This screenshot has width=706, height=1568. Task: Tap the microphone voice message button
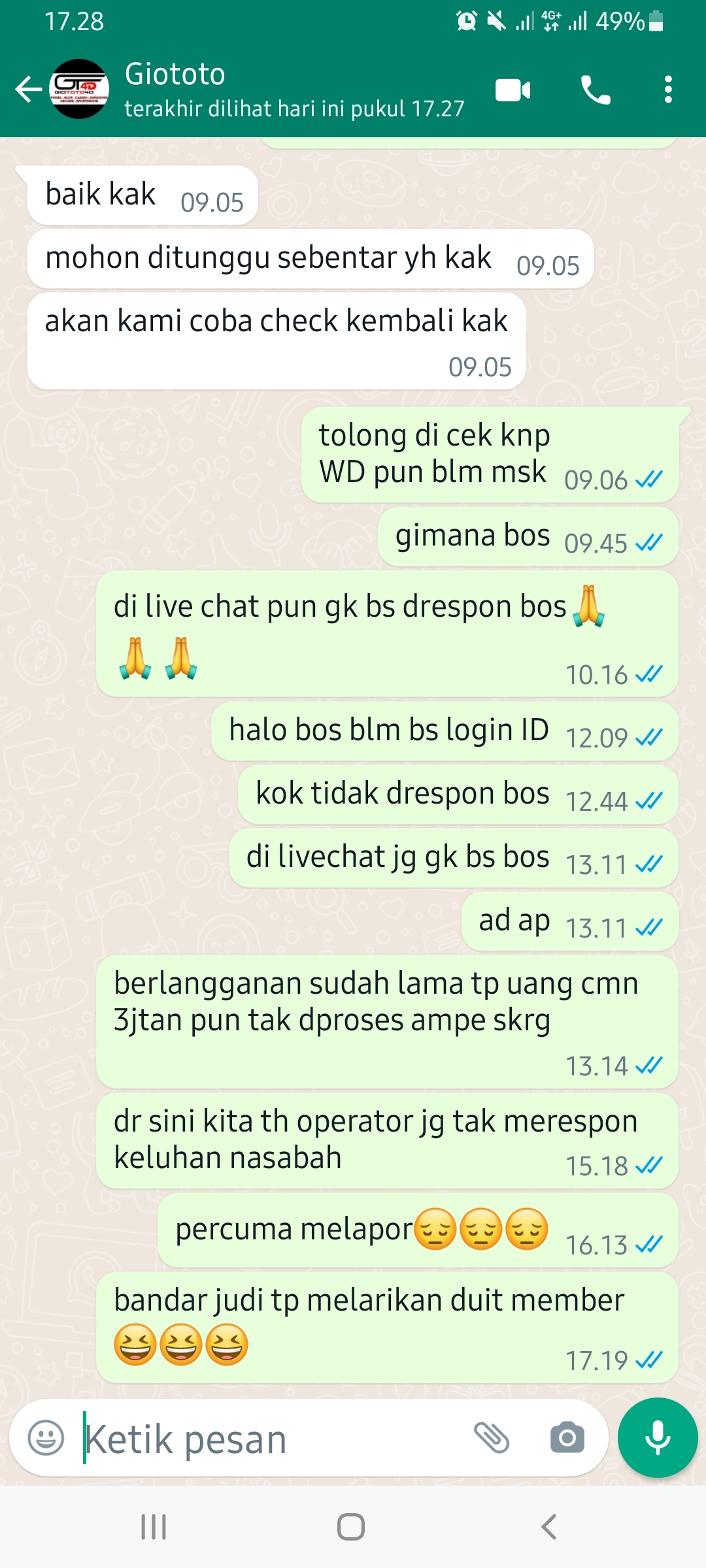tap(658, 1437)
